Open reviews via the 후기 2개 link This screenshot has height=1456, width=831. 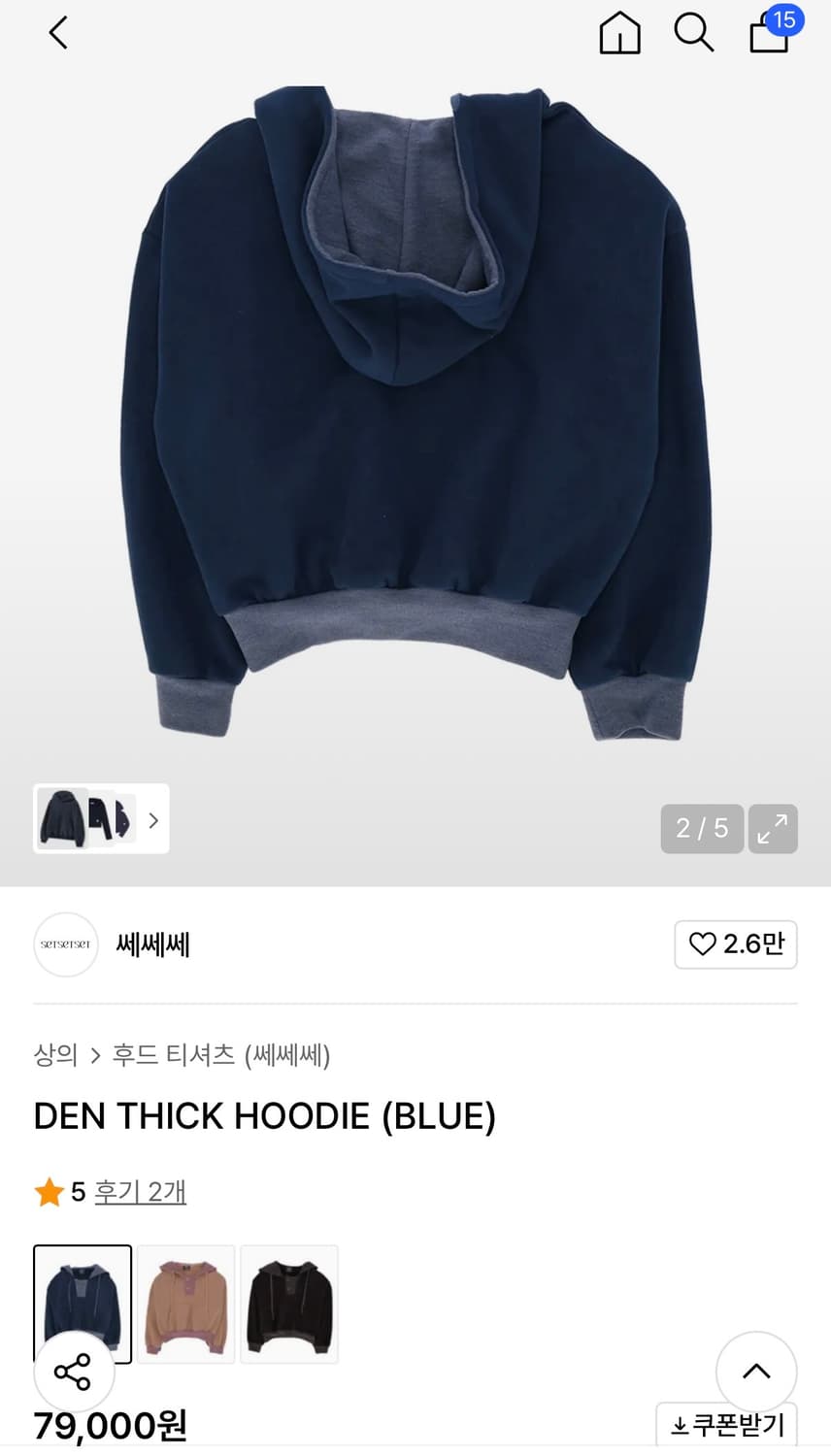pos(141,1192)
